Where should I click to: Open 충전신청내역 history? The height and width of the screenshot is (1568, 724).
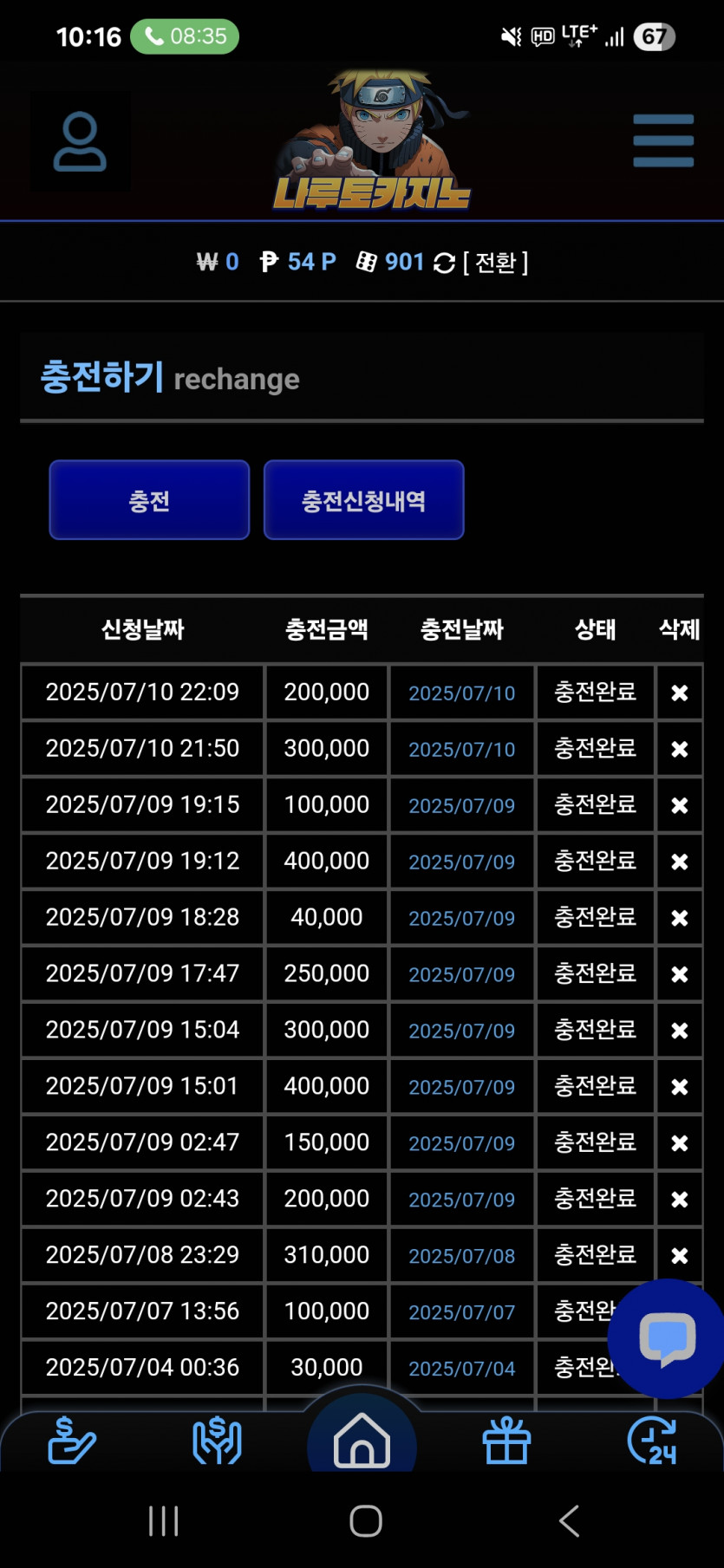(x=363, y=500)
